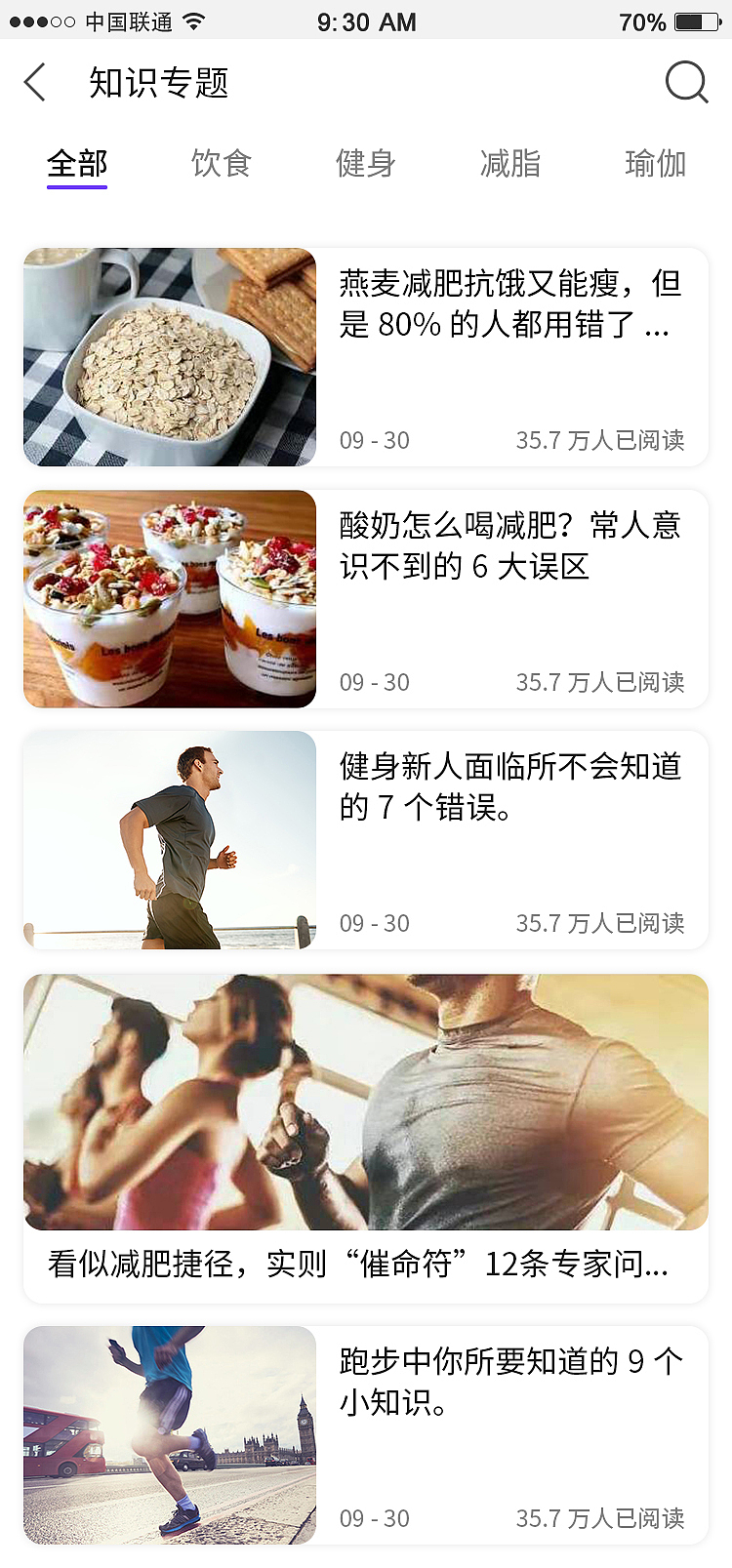Select the currently active 全部 tab
732x1568 pixels.
[77, 164]
